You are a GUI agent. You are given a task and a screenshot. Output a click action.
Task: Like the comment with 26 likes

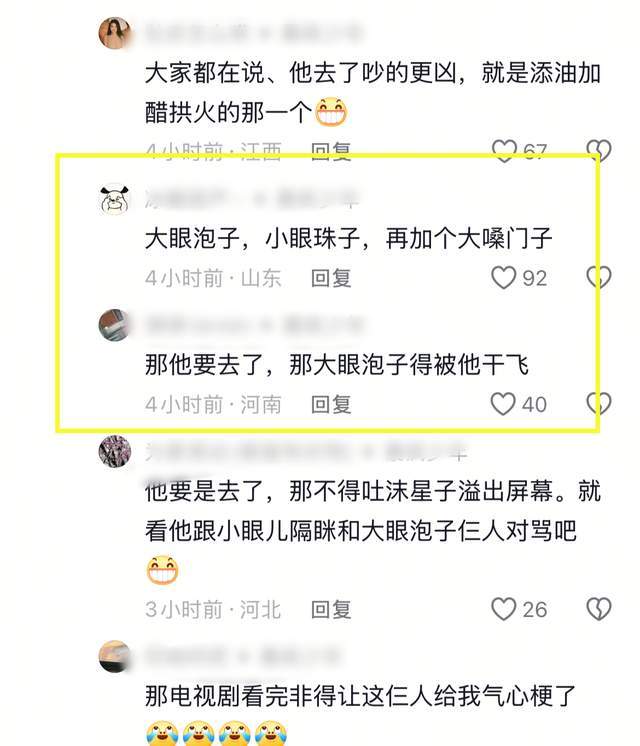click(x=503, y=608)
